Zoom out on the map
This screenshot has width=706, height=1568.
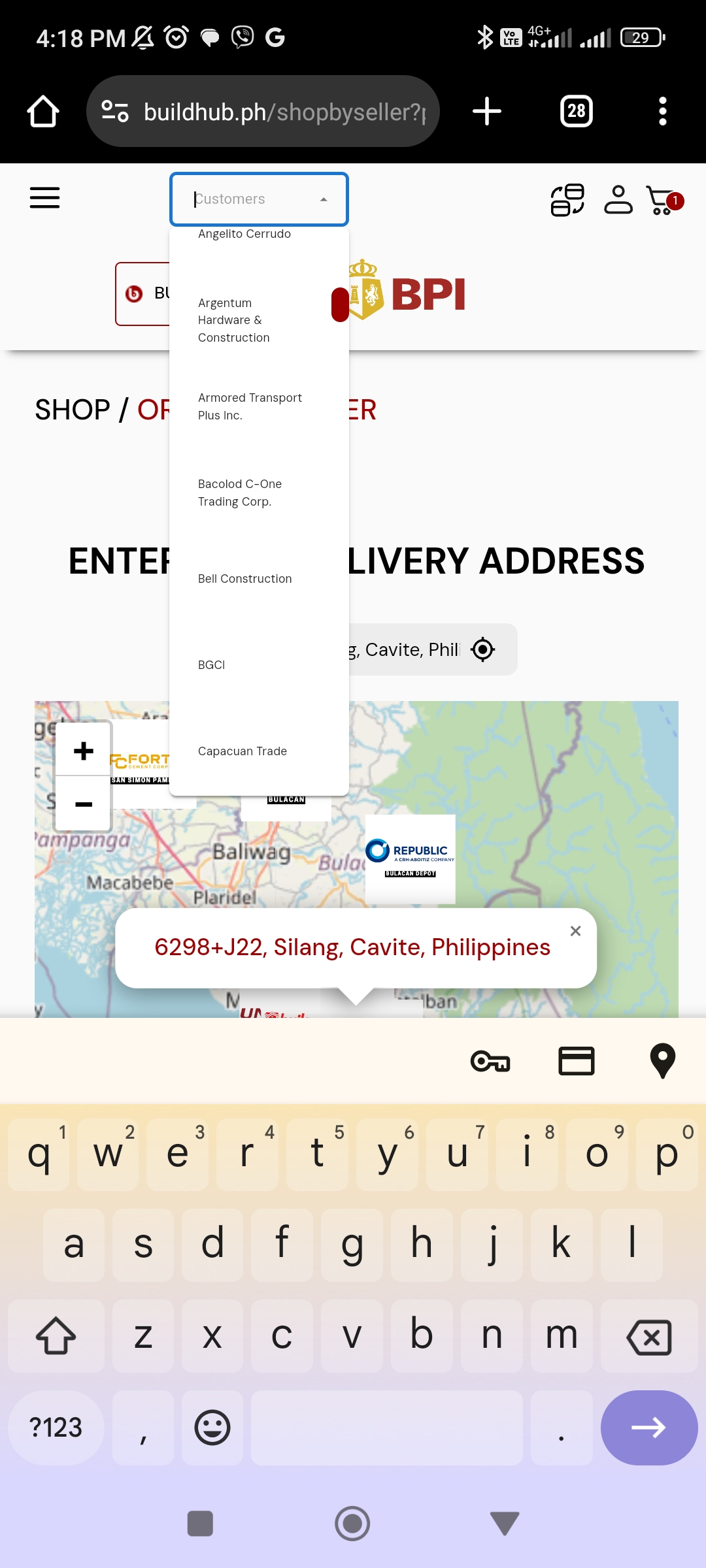point(84,804)
